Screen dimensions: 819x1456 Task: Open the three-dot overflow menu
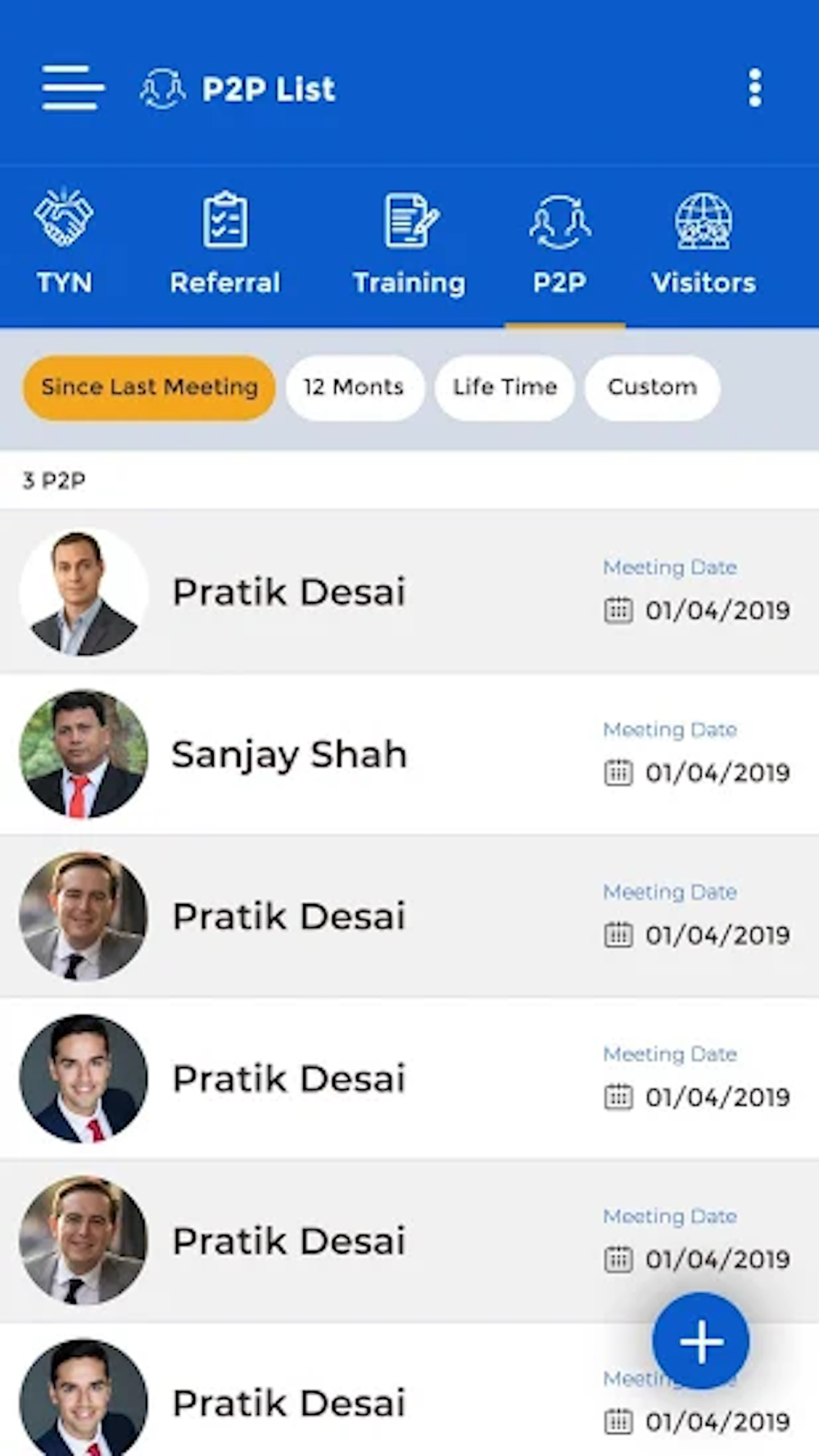coord(754,88)
